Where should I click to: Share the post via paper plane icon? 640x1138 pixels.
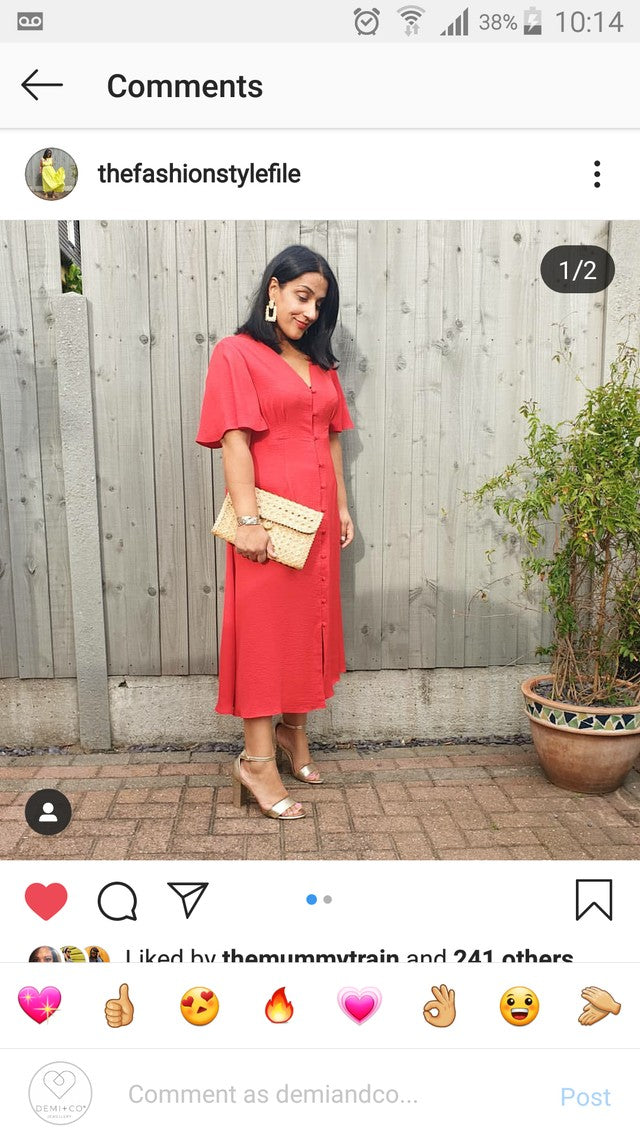tap(188, 900)
